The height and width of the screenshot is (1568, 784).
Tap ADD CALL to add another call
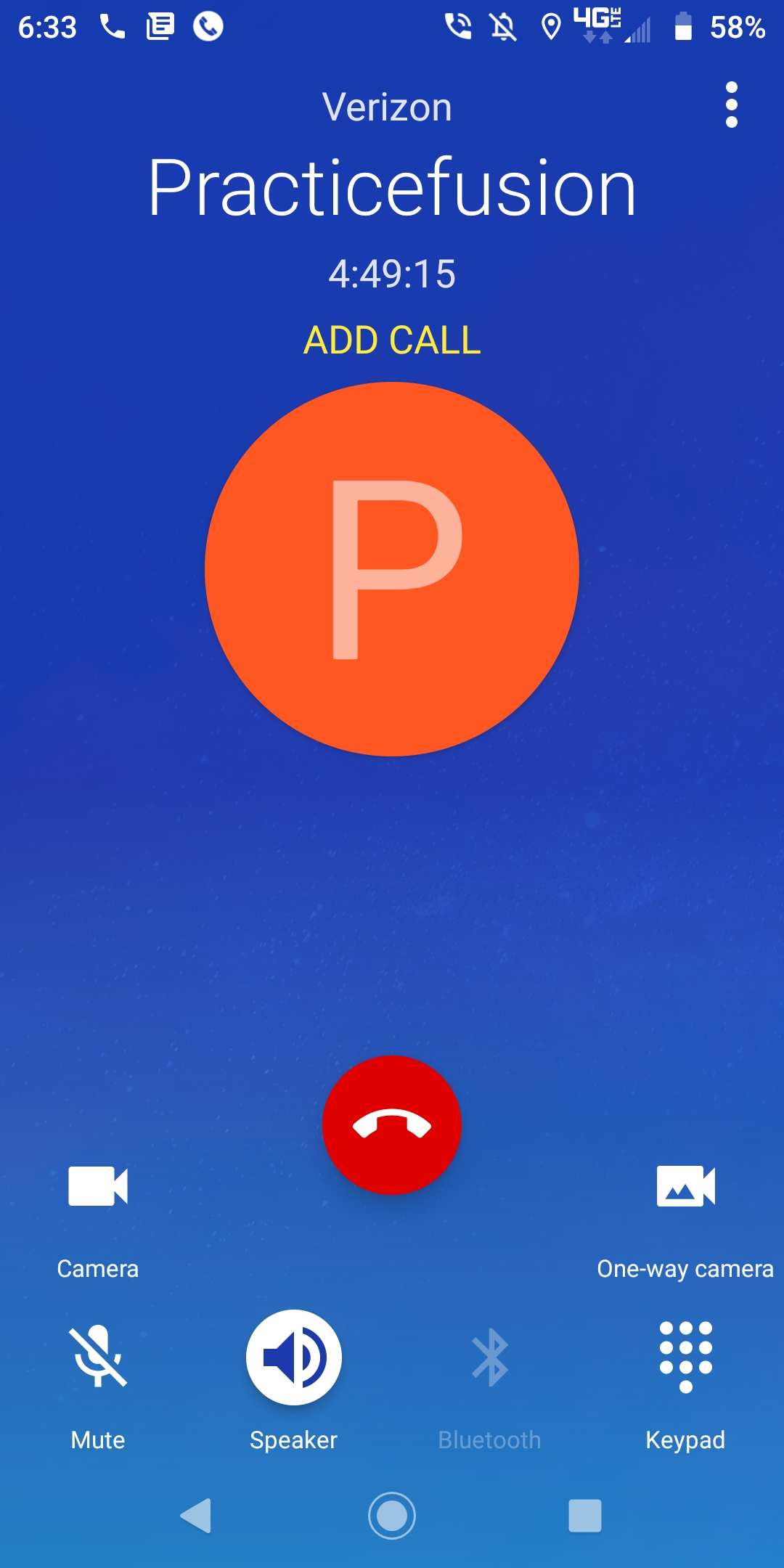pos(392,340)
